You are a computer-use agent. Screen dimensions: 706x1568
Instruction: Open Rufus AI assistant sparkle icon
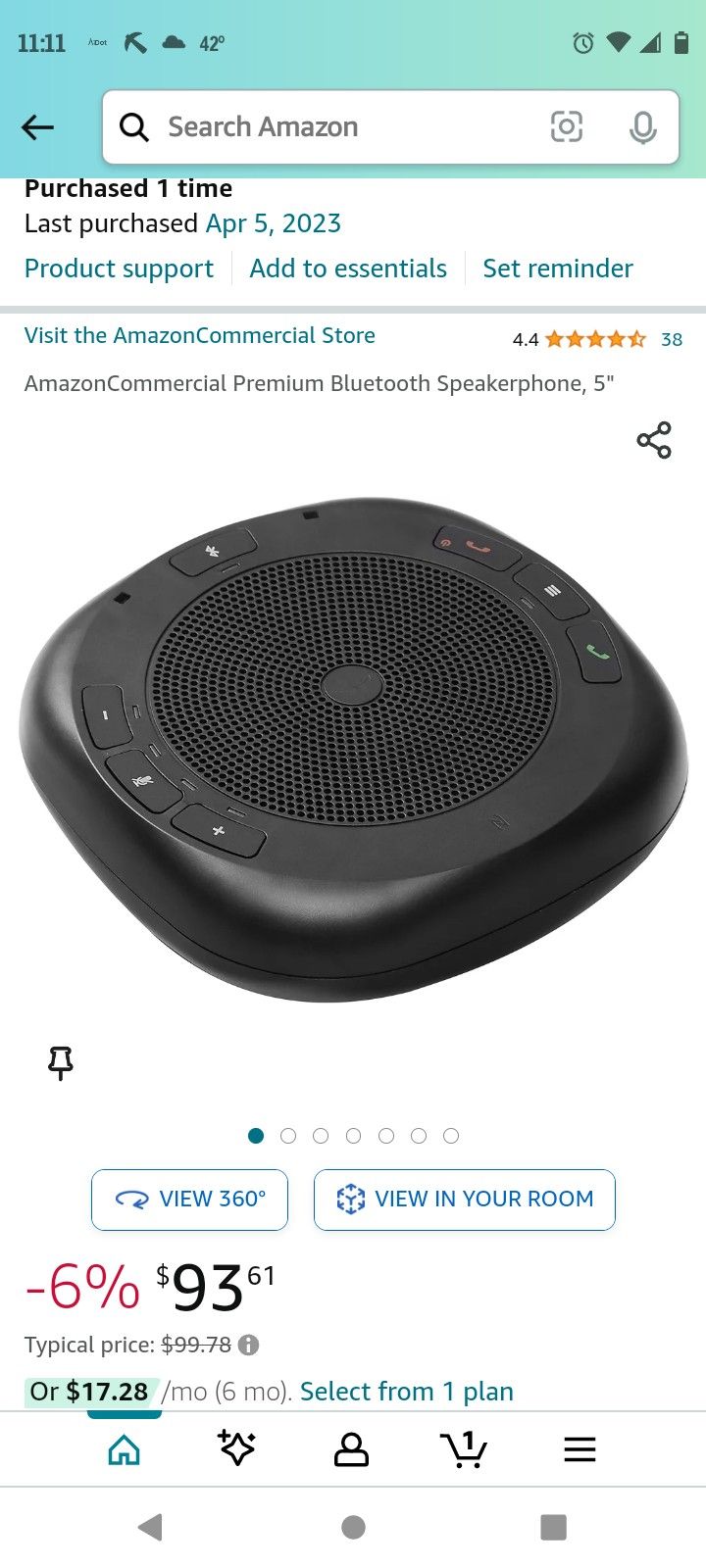click(x=236, y=1448)
